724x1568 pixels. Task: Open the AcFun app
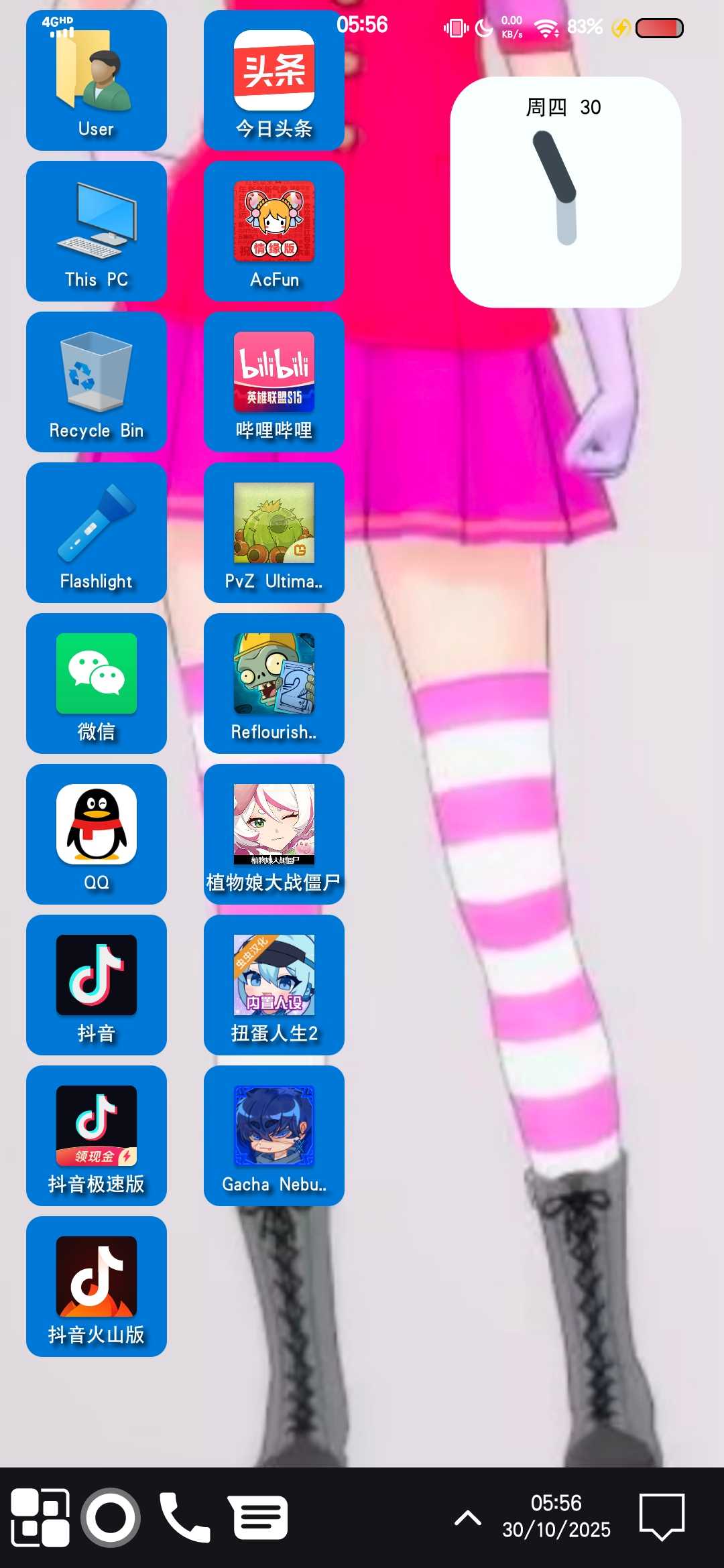pyautogui.click(x=274, y=231)
